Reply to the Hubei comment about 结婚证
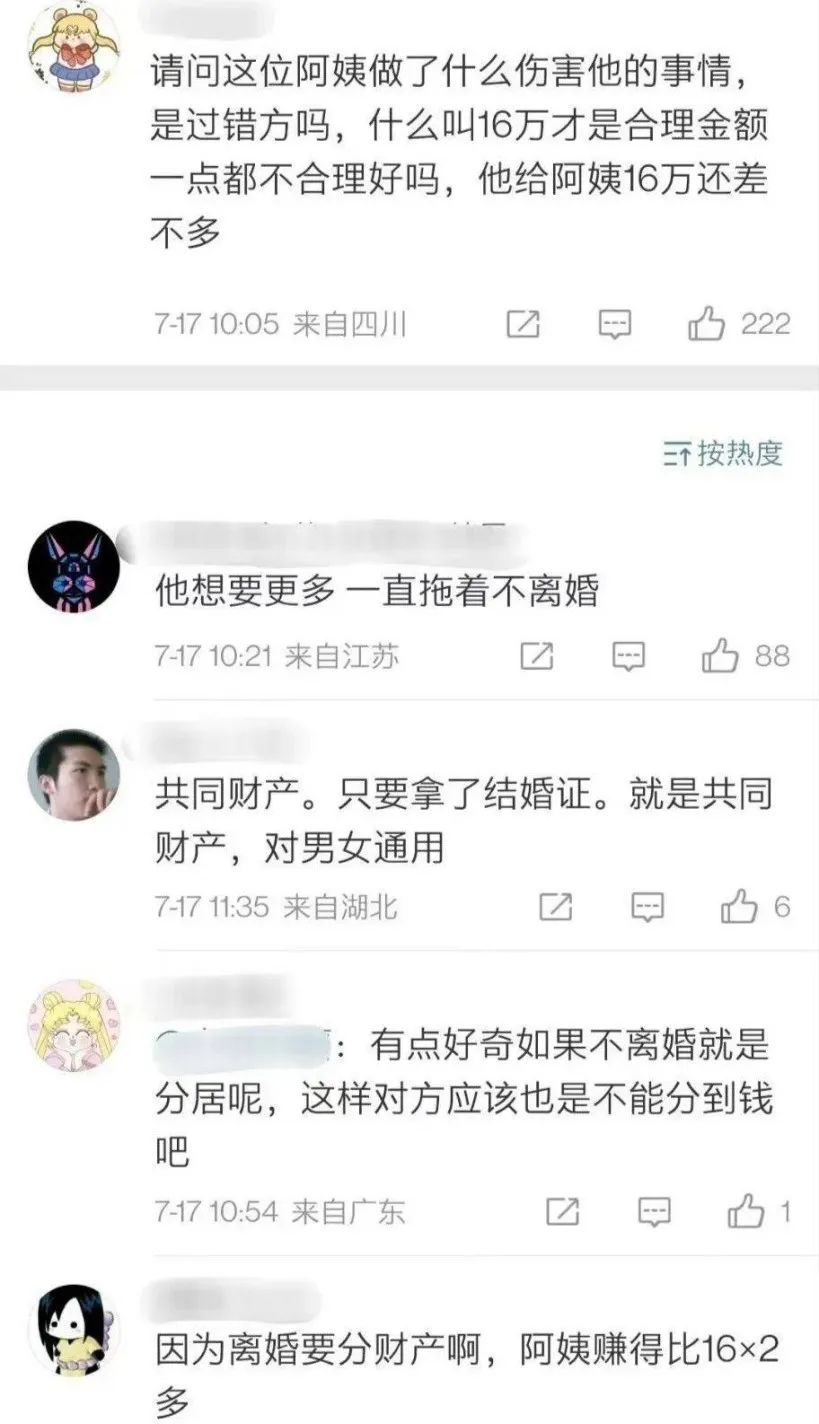 pos(648,907)
